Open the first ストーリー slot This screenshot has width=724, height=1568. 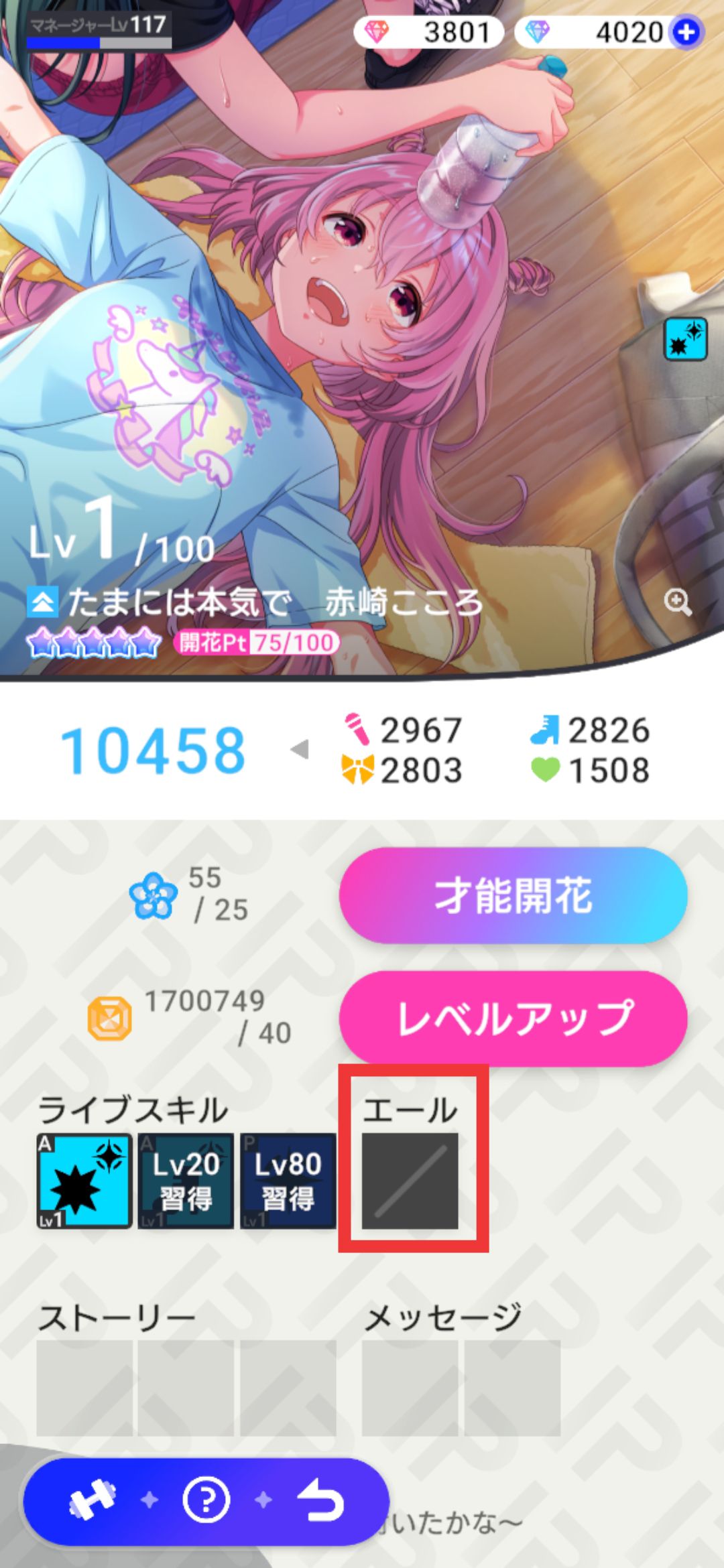(x=84, y=1387)
